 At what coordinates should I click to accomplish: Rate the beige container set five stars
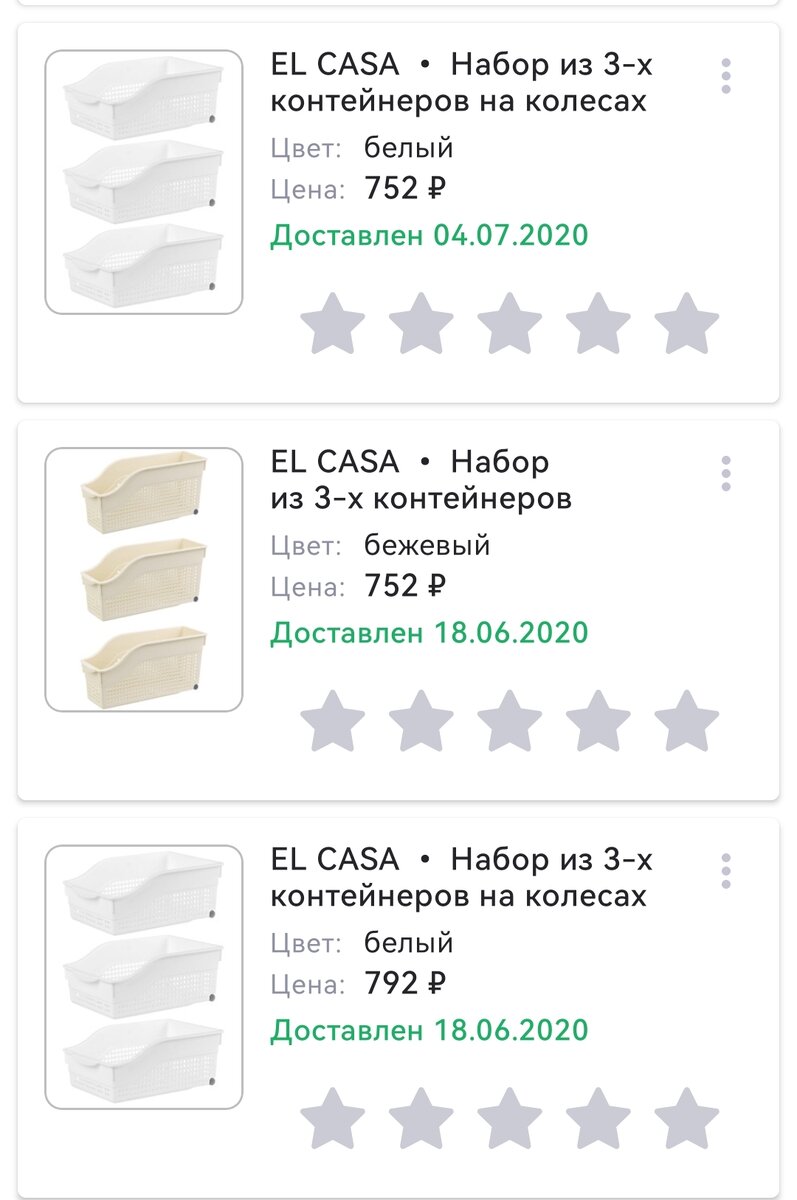686,721
